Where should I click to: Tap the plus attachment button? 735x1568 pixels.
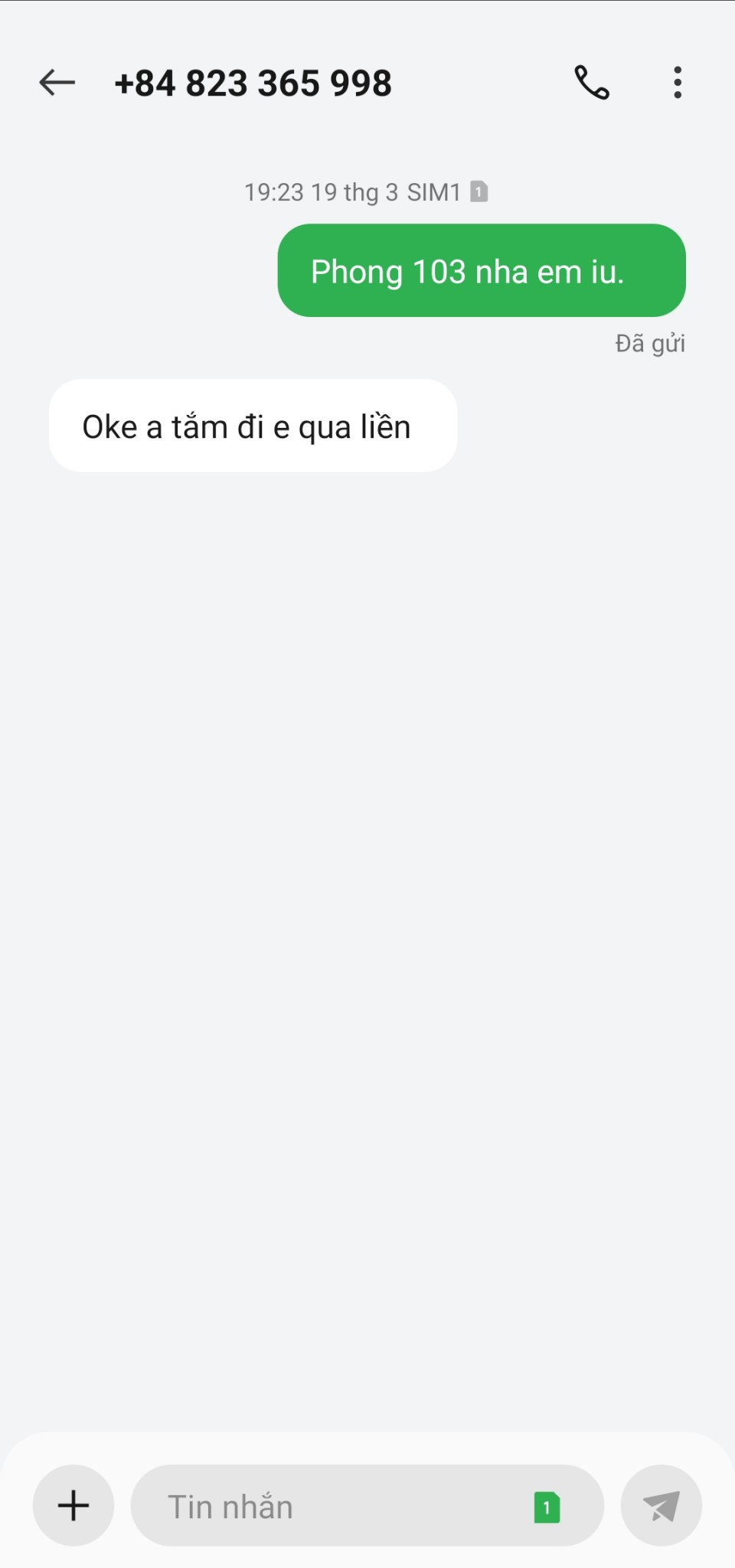click(73, 1505)
